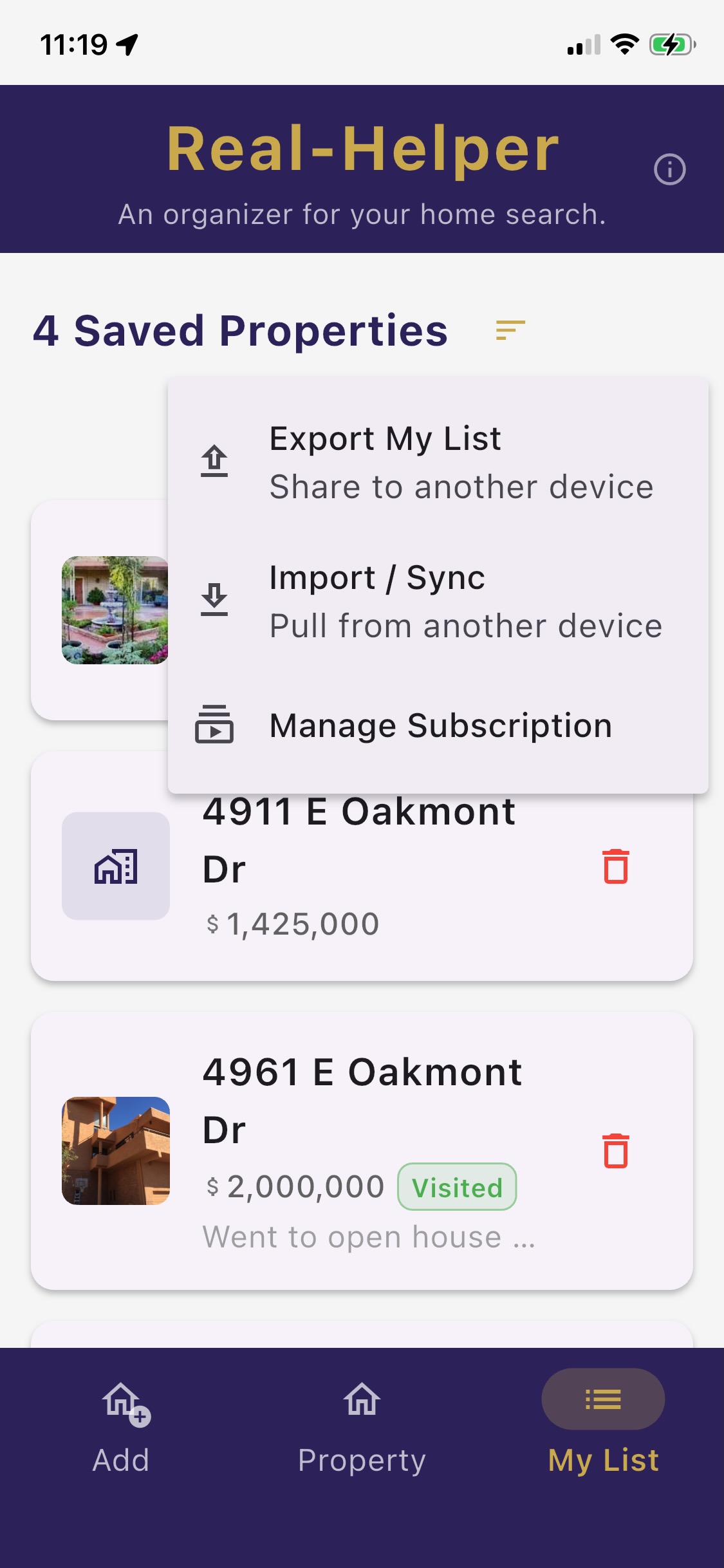
Task: Tap the battery charging indicator
Action: (x=671, y=44)
